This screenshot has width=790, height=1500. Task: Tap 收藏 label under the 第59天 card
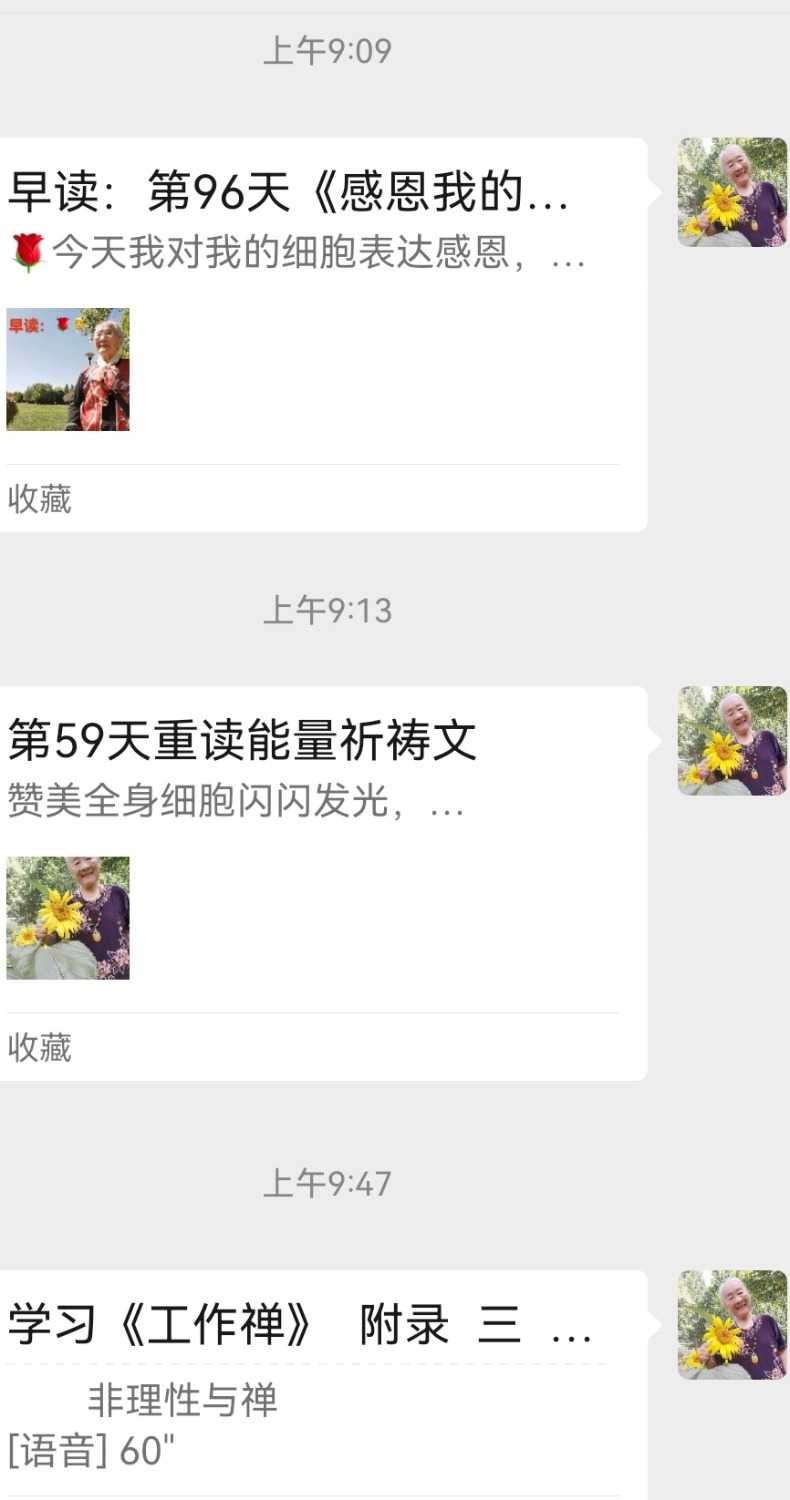coord(41,1047)
